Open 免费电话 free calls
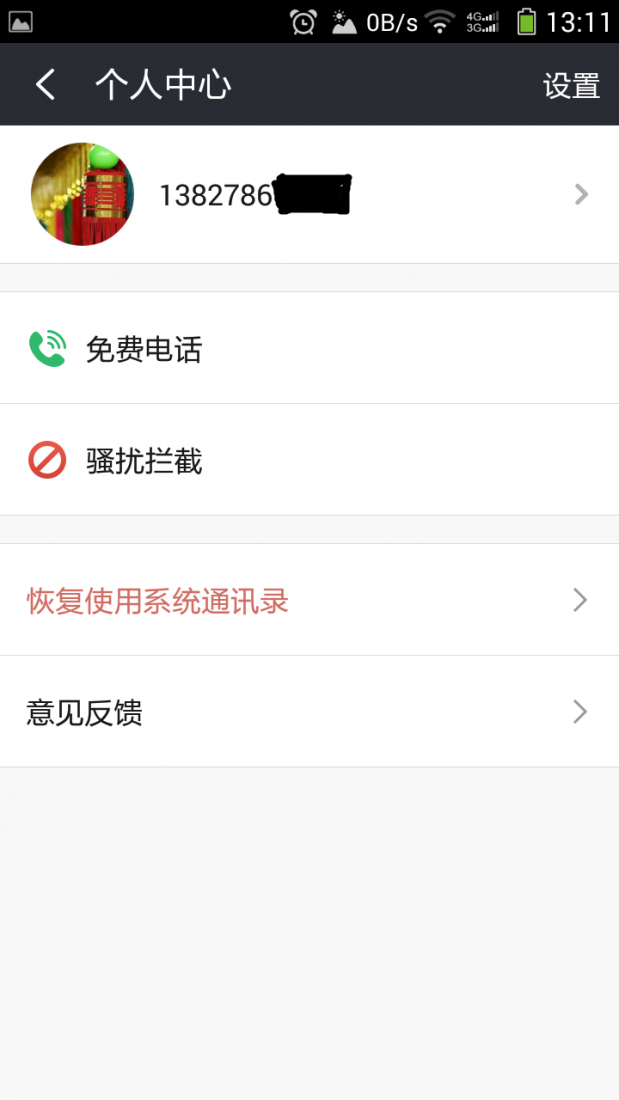 (x=309, y=349)
